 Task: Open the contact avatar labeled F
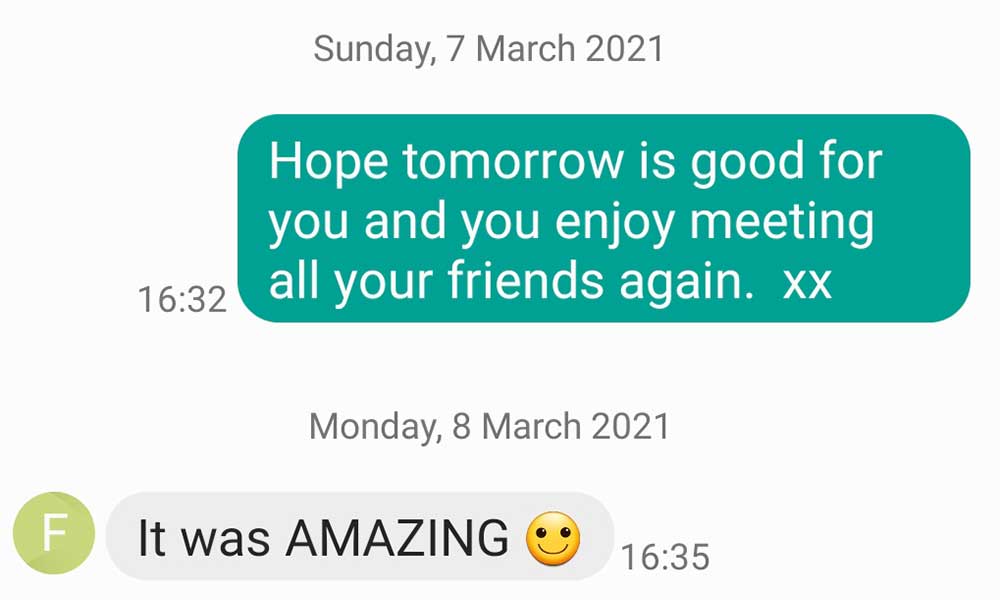54,534
